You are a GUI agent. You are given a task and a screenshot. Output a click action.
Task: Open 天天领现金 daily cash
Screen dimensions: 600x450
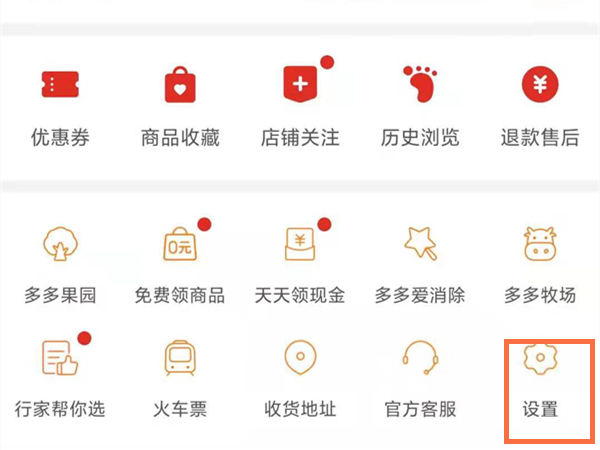300,263
